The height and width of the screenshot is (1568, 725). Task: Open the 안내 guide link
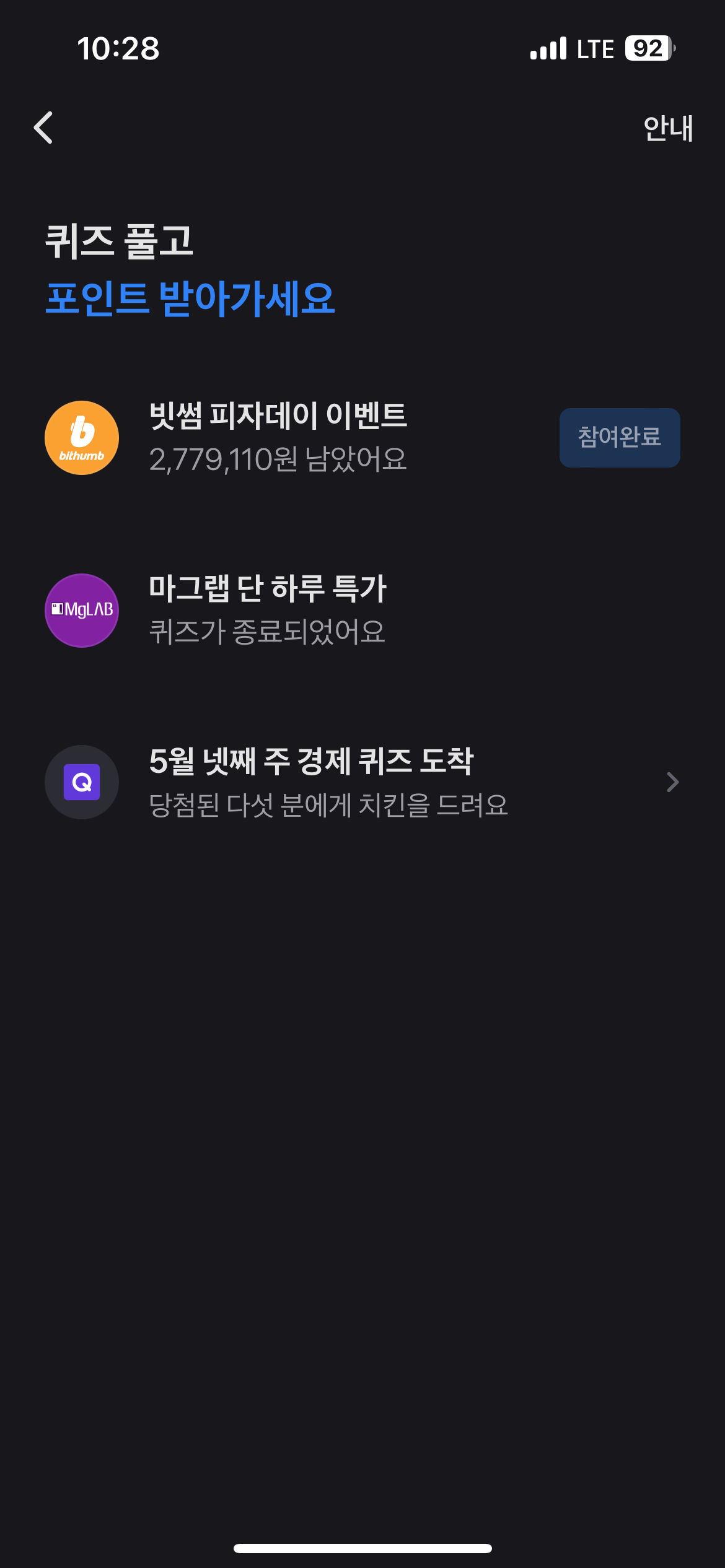(667, 128)
